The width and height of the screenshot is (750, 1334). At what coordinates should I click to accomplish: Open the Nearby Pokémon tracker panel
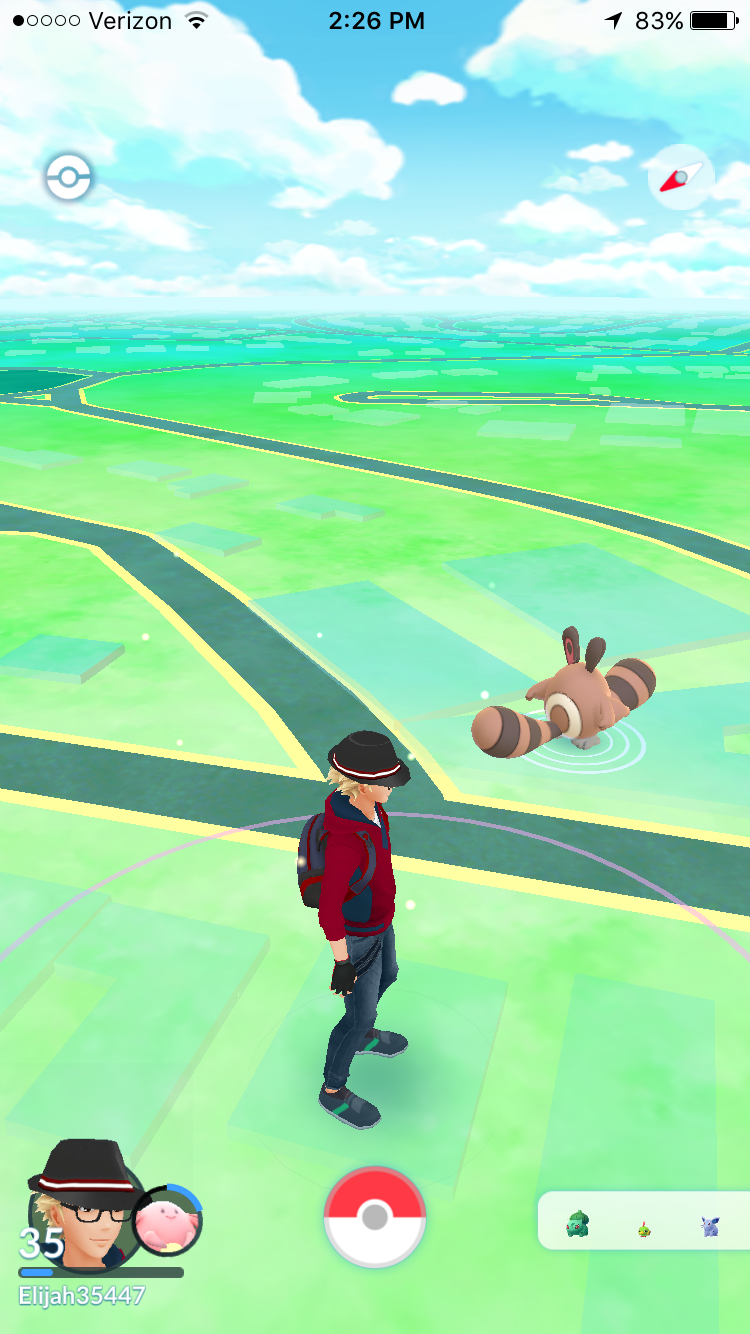tap(644, 1221)
